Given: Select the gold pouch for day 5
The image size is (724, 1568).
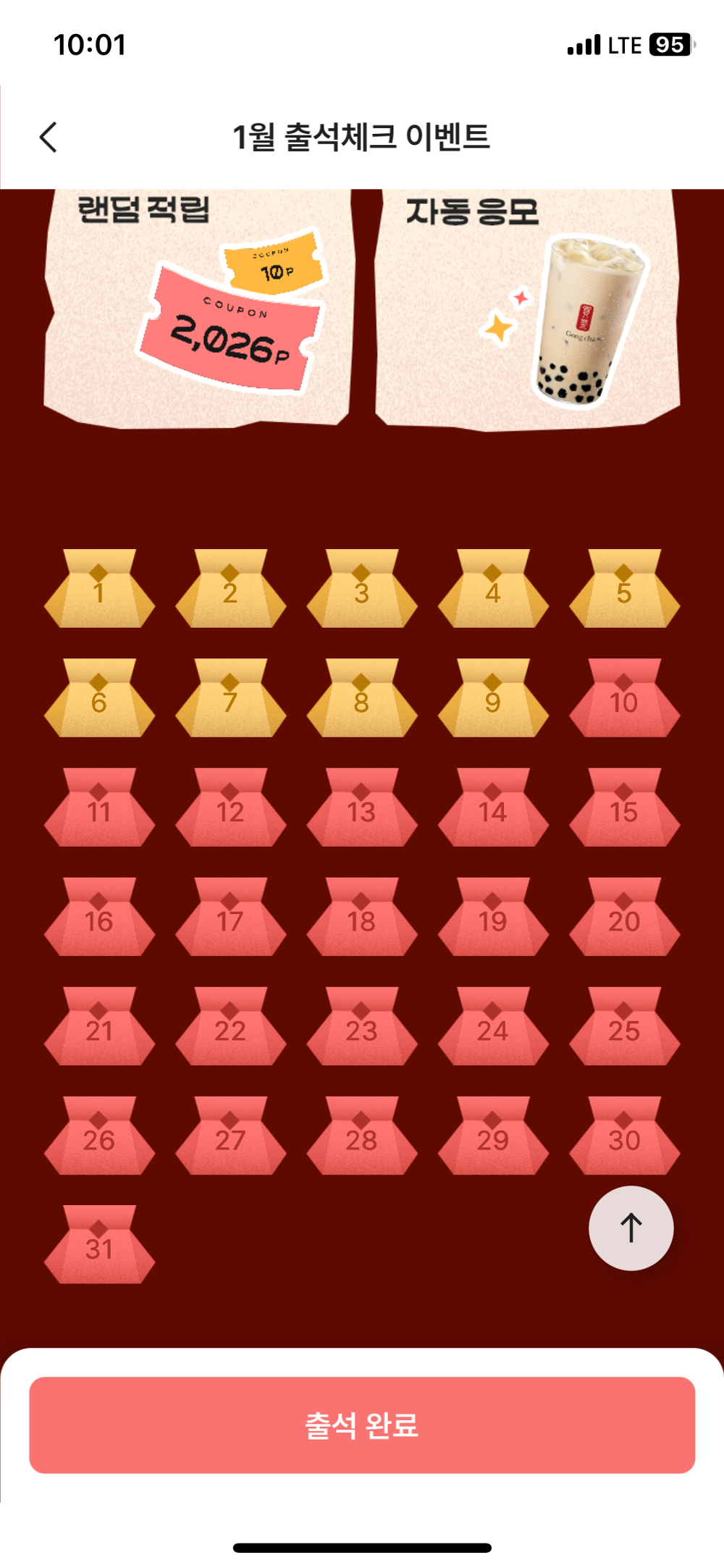Looking at the screenshot, I should click(x=624, y=590).
